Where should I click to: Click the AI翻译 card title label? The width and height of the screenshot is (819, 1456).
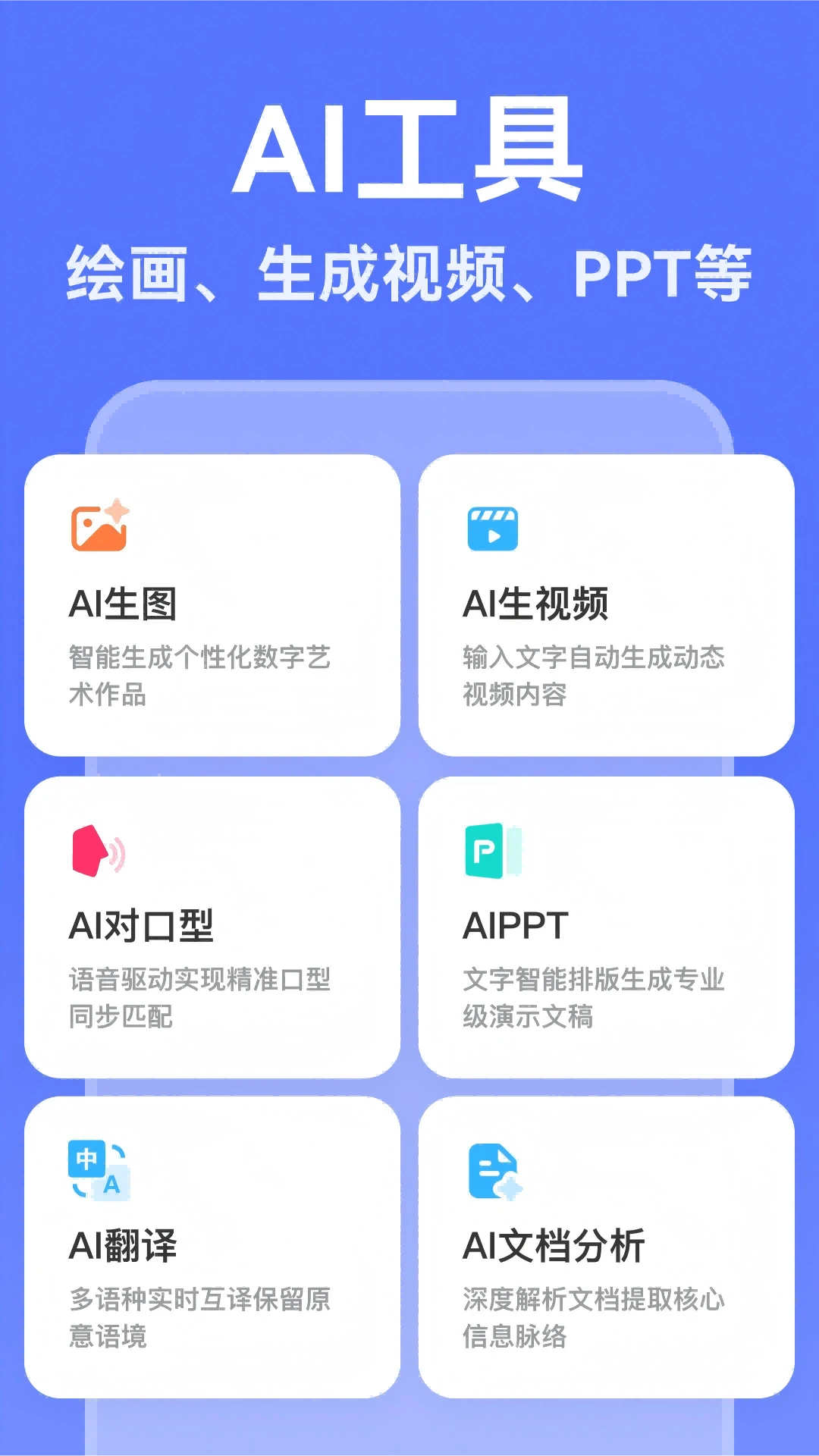click(124, 1243)
